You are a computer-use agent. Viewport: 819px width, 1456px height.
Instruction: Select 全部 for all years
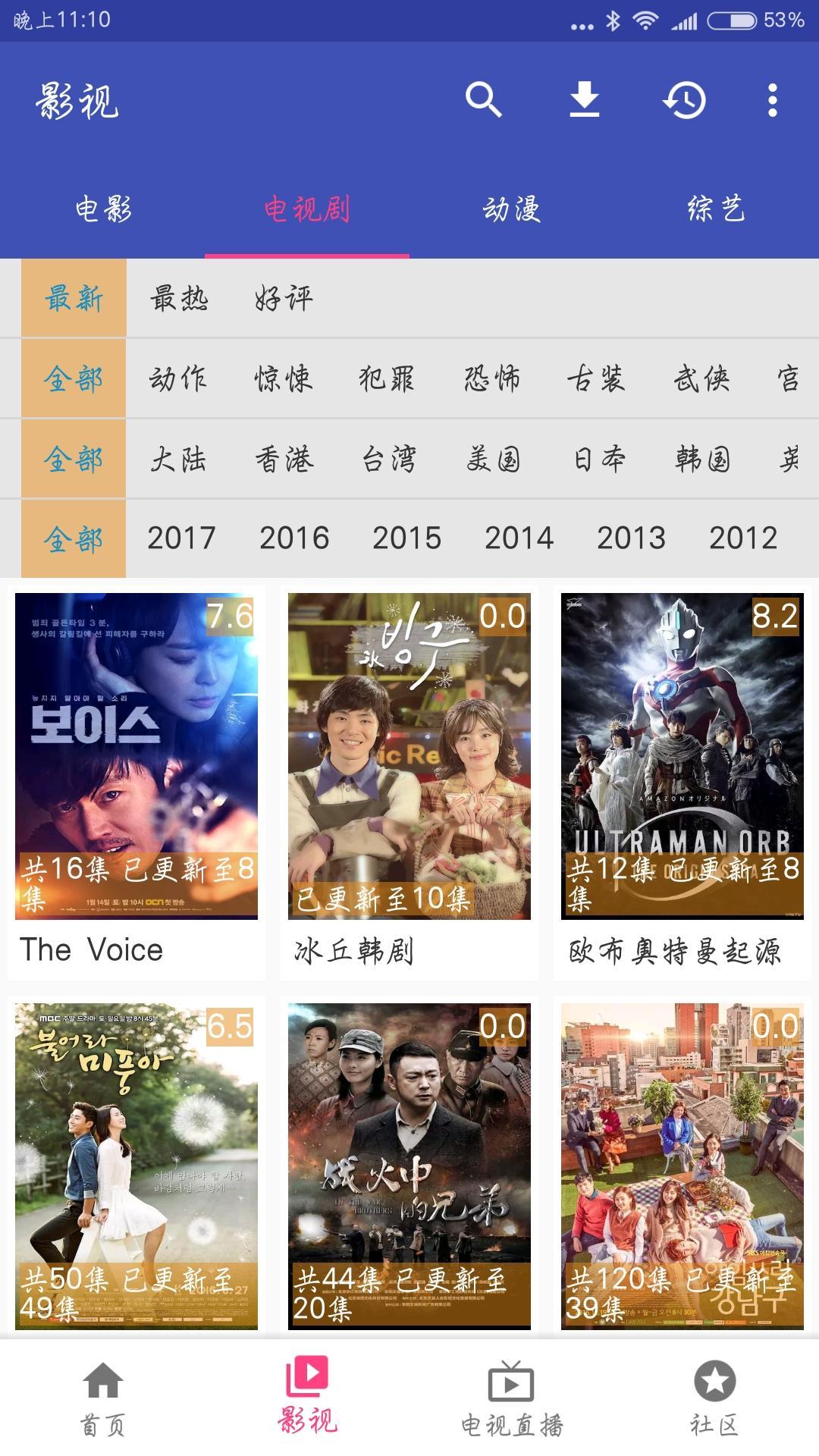[x=72, y=538]
